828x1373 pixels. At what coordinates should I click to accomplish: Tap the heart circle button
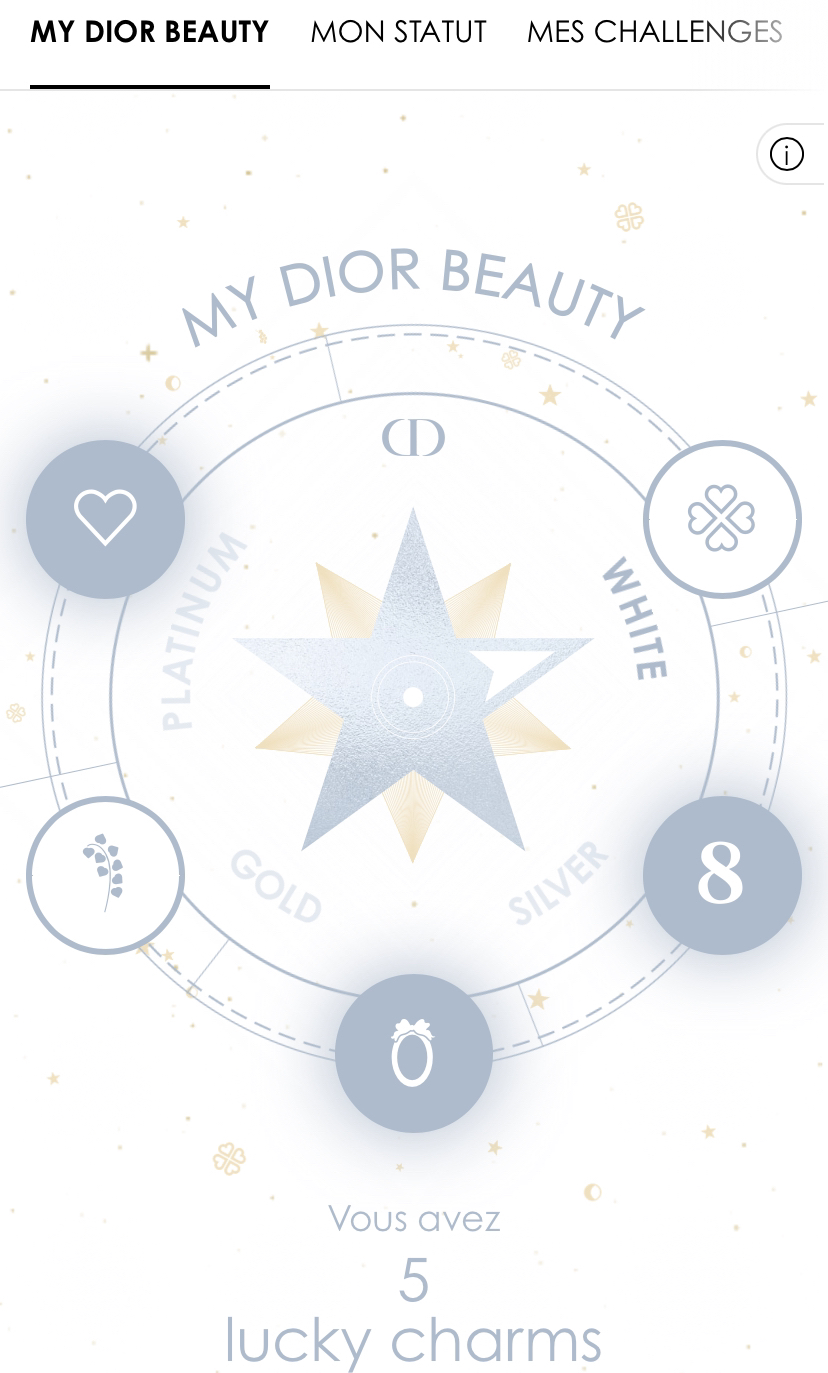tap(105, 518)
